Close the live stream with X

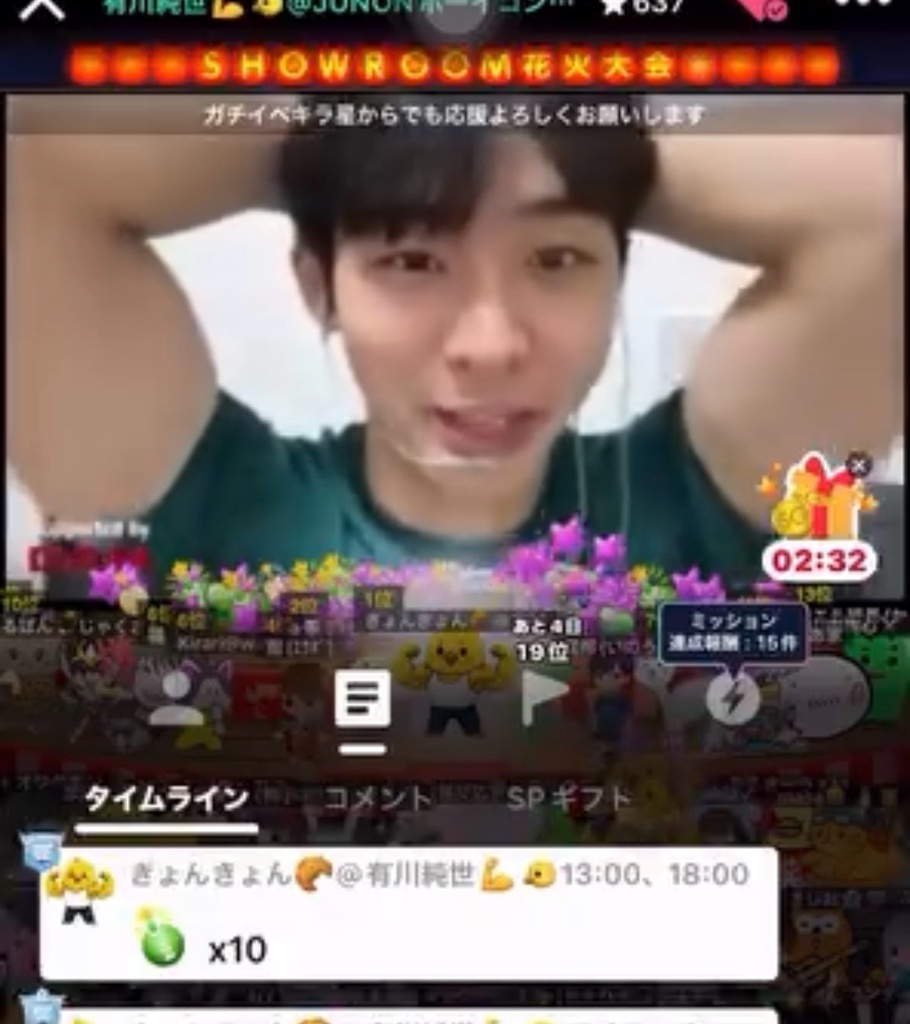coord(42,8)
